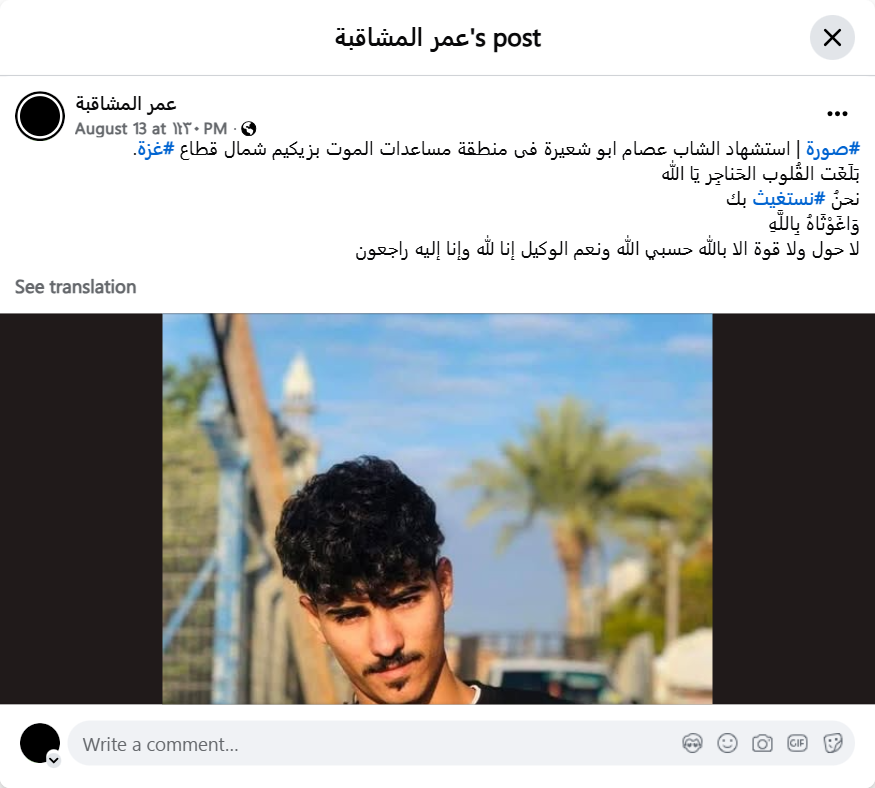Open the sticker picker
The image size is (875, 788).
832,743
